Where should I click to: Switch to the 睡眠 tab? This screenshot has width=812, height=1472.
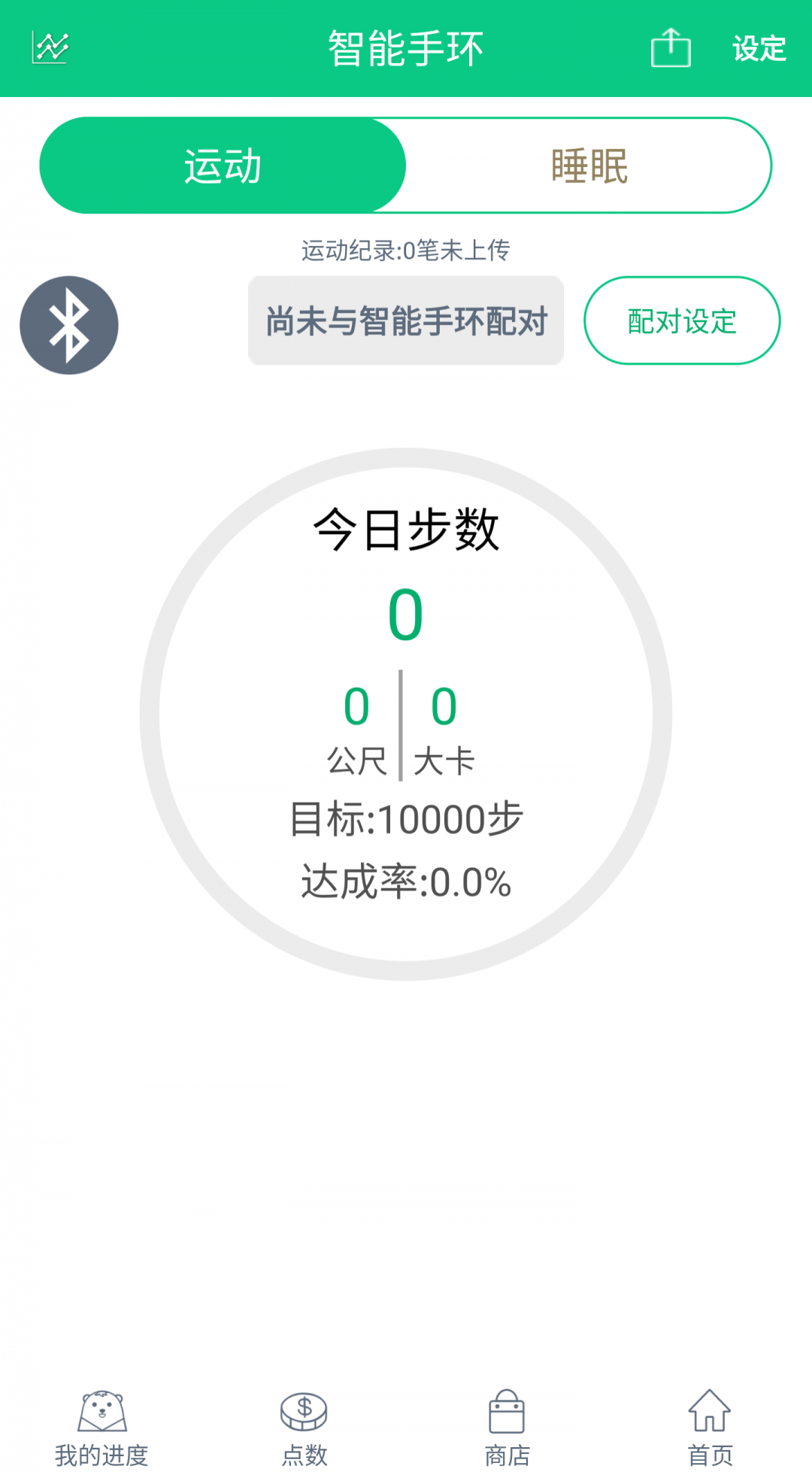[589, 165]
